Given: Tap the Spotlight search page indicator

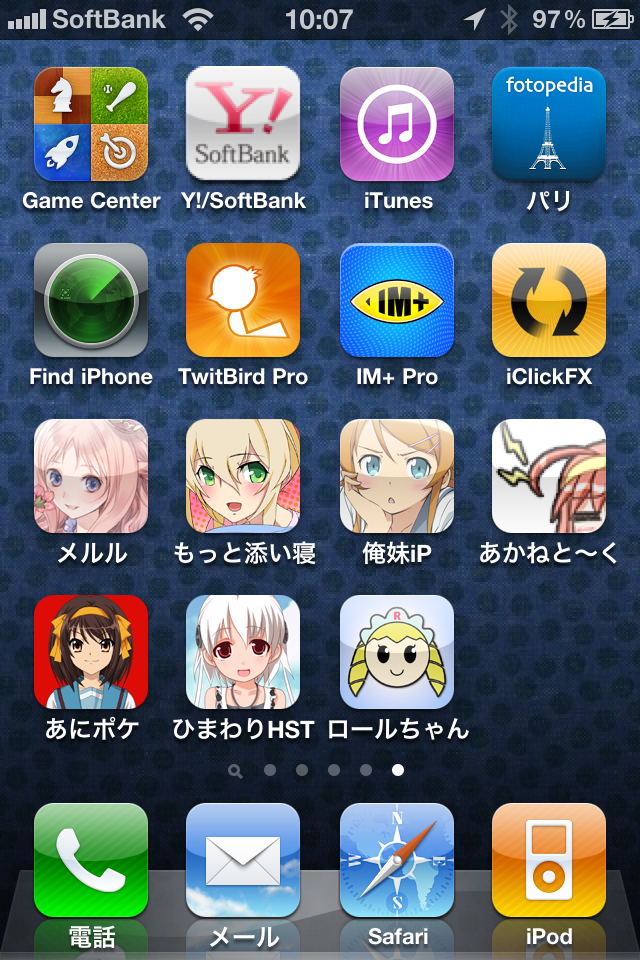Looking at the screenshot, I should click(x=235, y=770).
